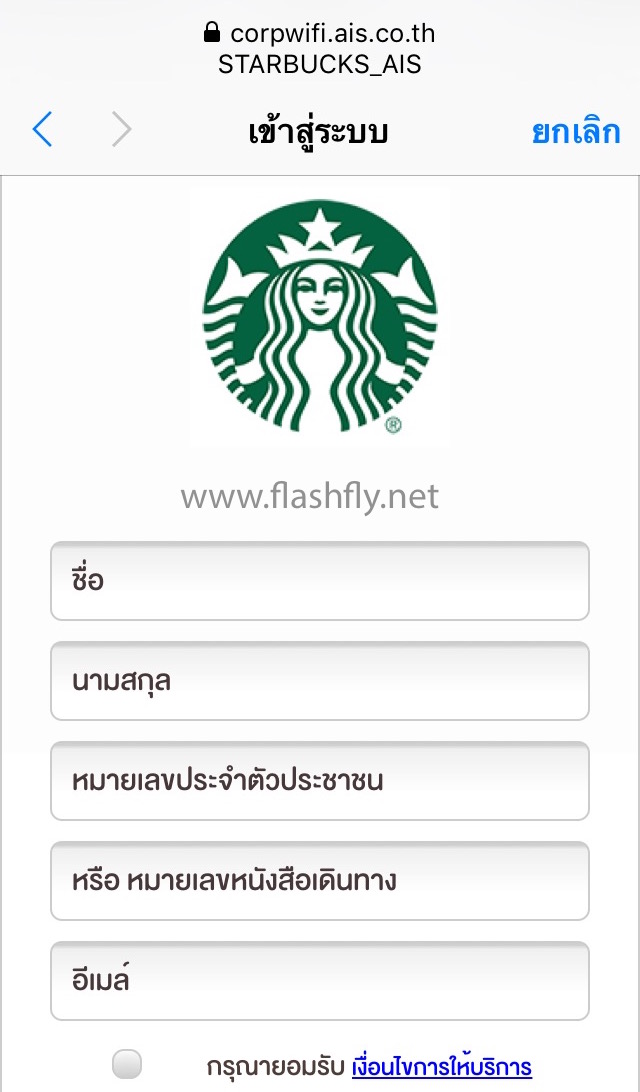Open the เงื่อนไขการให้บริการ terms link
The height and width of the screenshot is (1092, 640).
pyautogui.click(x=441, y=1067)
